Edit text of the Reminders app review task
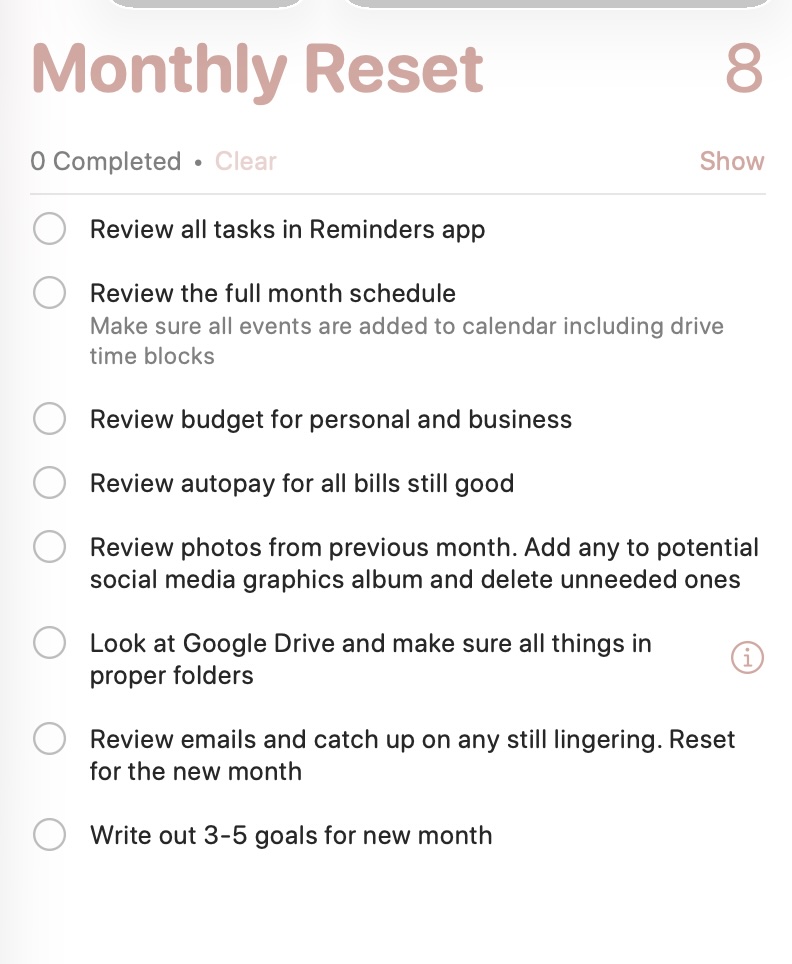The height and width of the screenshot is (964, 792). [287, 229]
